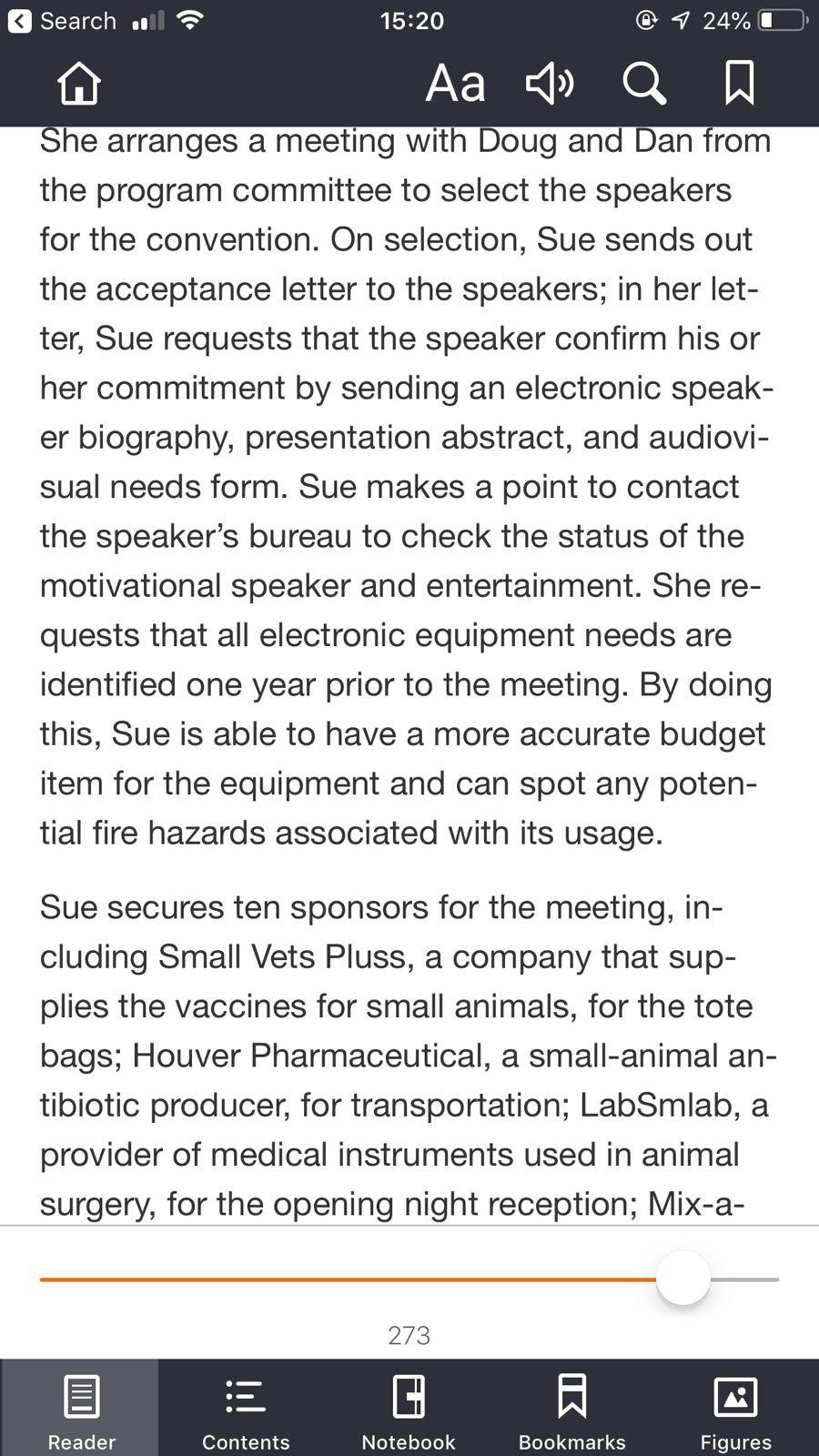Image resolution: width=819 pixels, height=1456 pixels.
Task: Open the Contents tab
Action: click(245, 1408)
